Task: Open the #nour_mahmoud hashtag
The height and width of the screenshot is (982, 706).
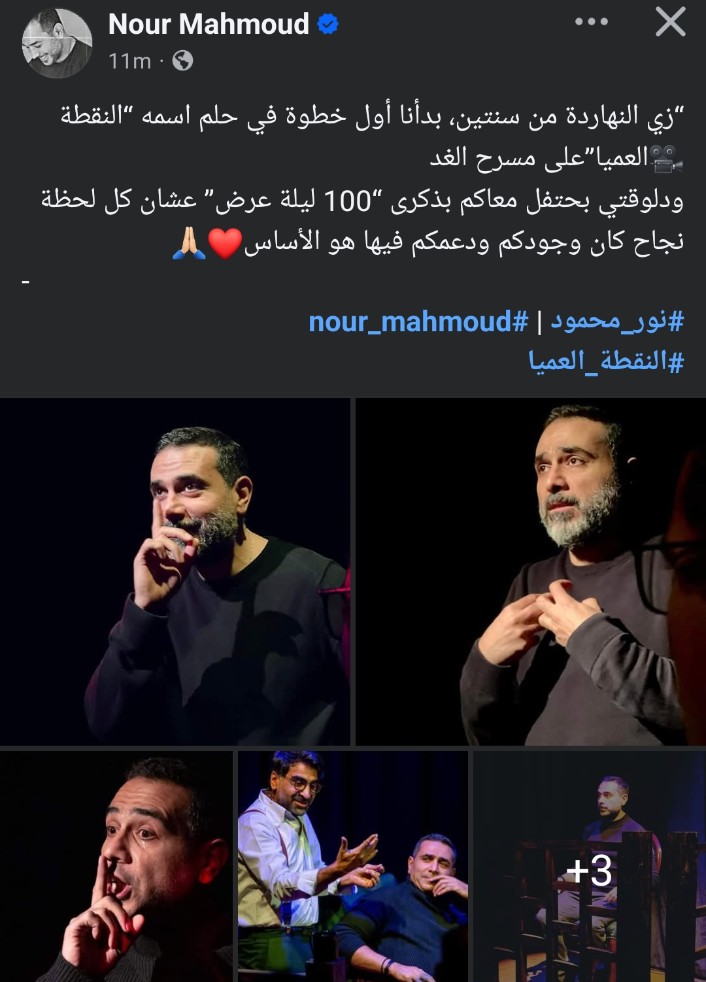Action: pyautogui.click(x=418, y=321)
